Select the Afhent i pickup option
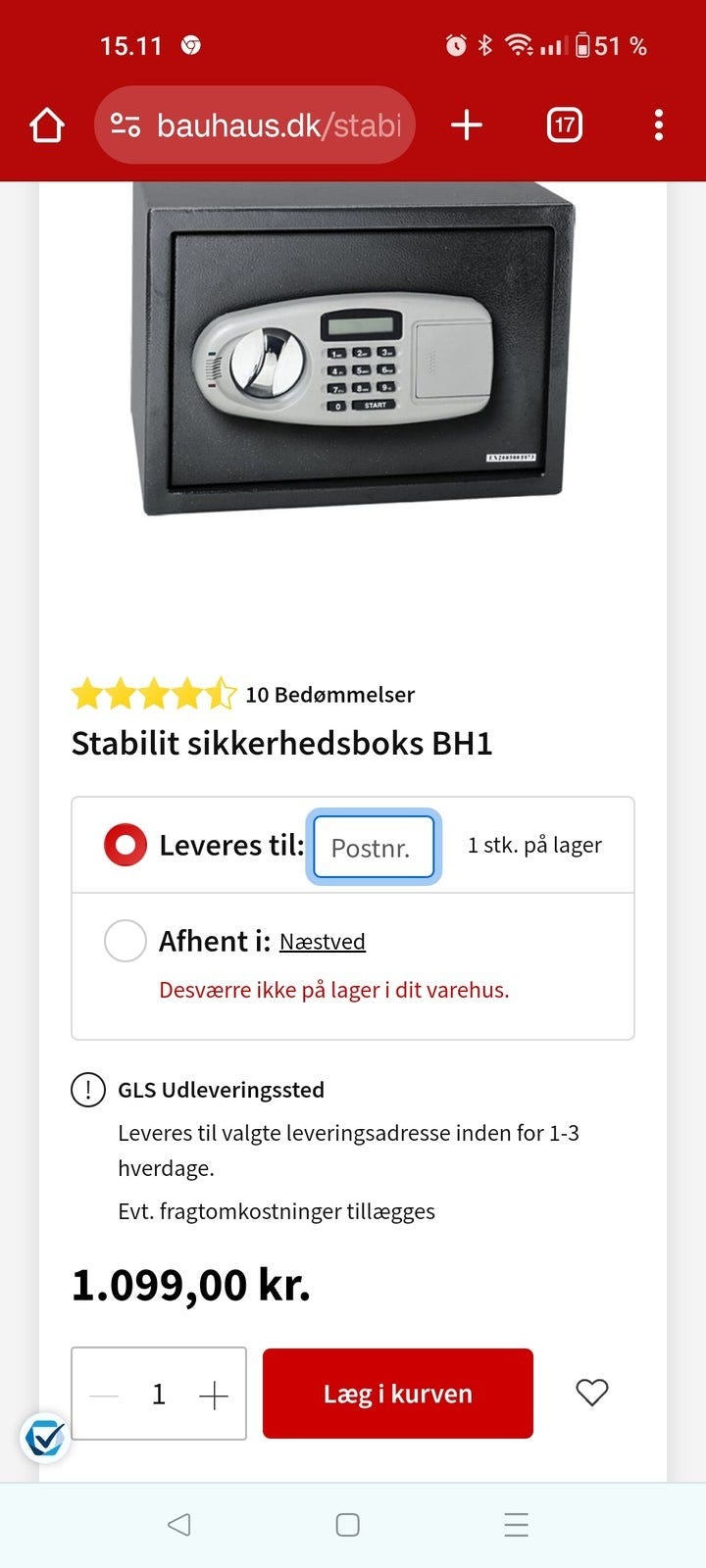This screenshot has height=1568, width=706. click(125, 941)
